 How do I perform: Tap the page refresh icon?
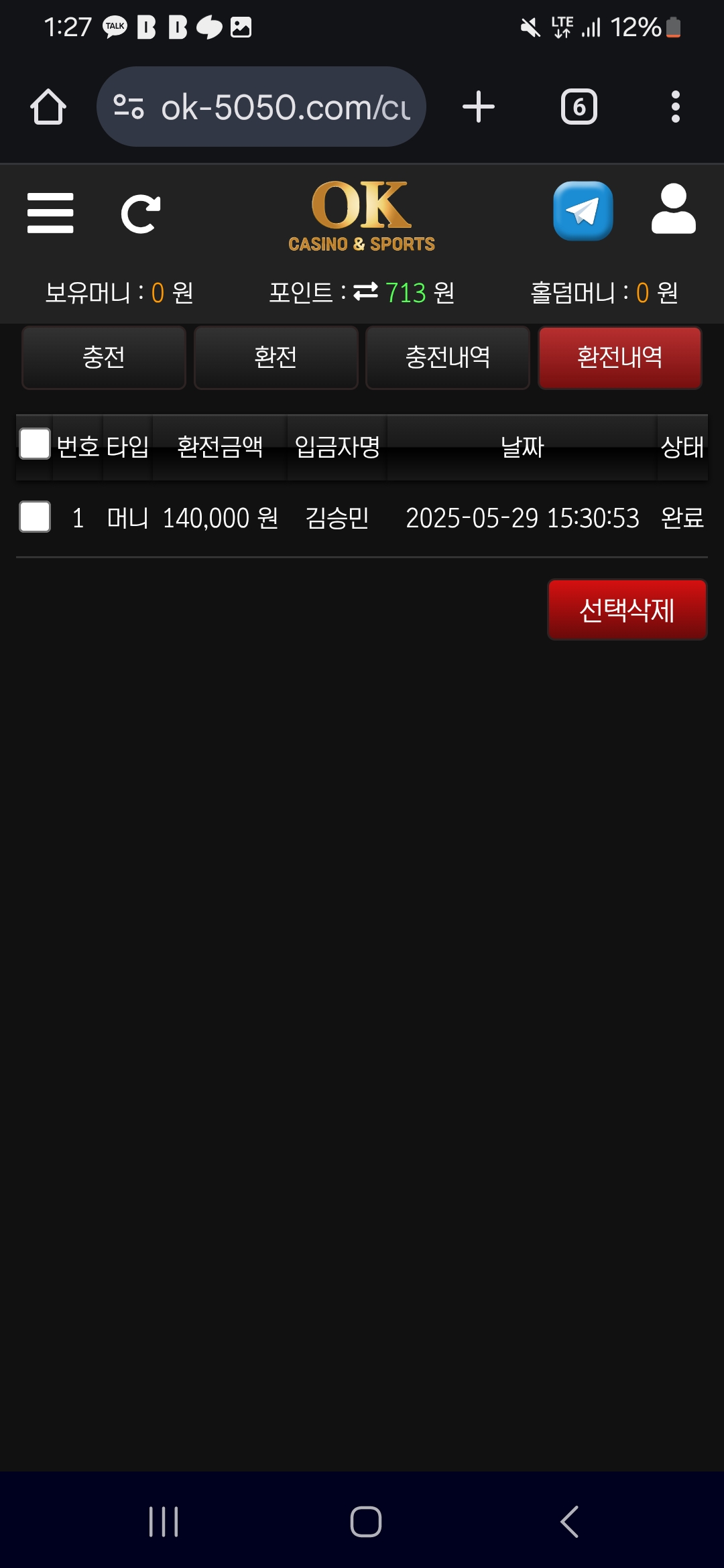[140, 214]
